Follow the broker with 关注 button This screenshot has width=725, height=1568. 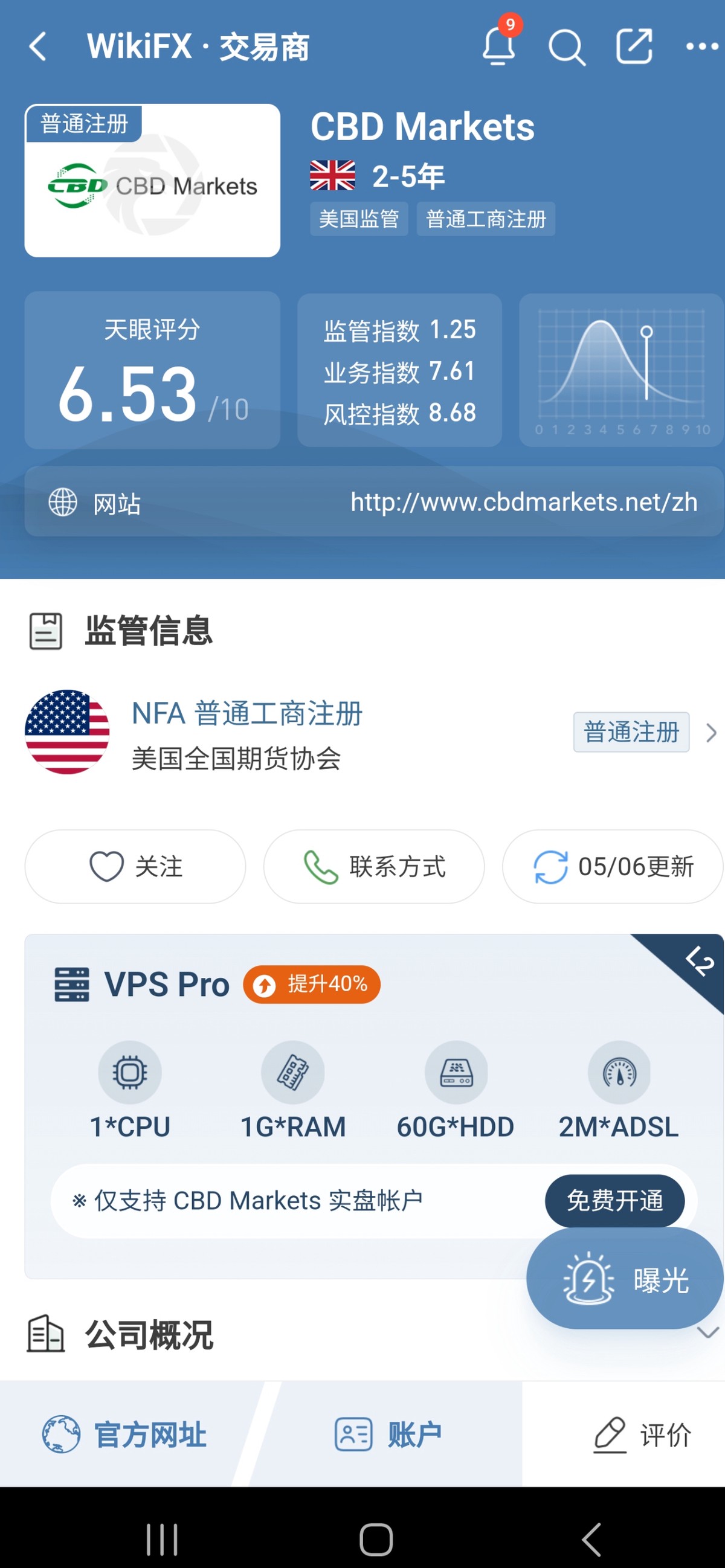135,866
